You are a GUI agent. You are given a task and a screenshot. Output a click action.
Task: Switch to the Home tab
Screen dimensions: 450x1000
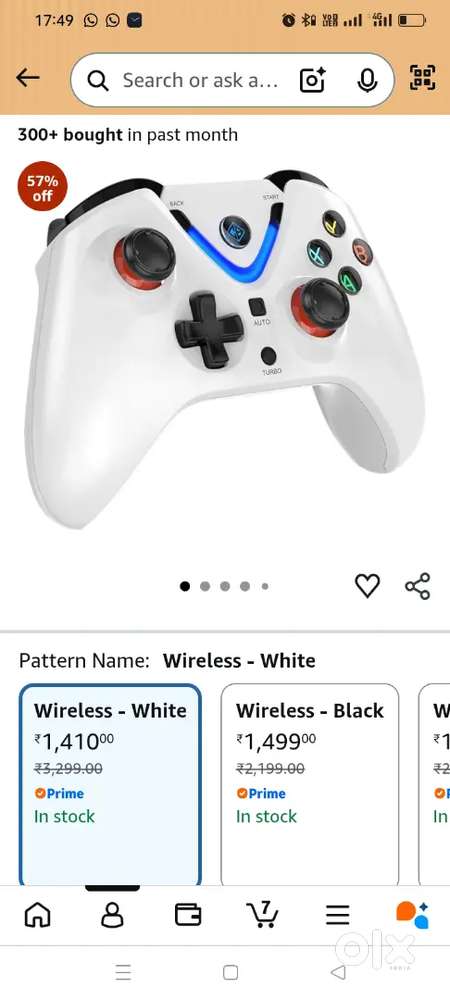[38, 915]
